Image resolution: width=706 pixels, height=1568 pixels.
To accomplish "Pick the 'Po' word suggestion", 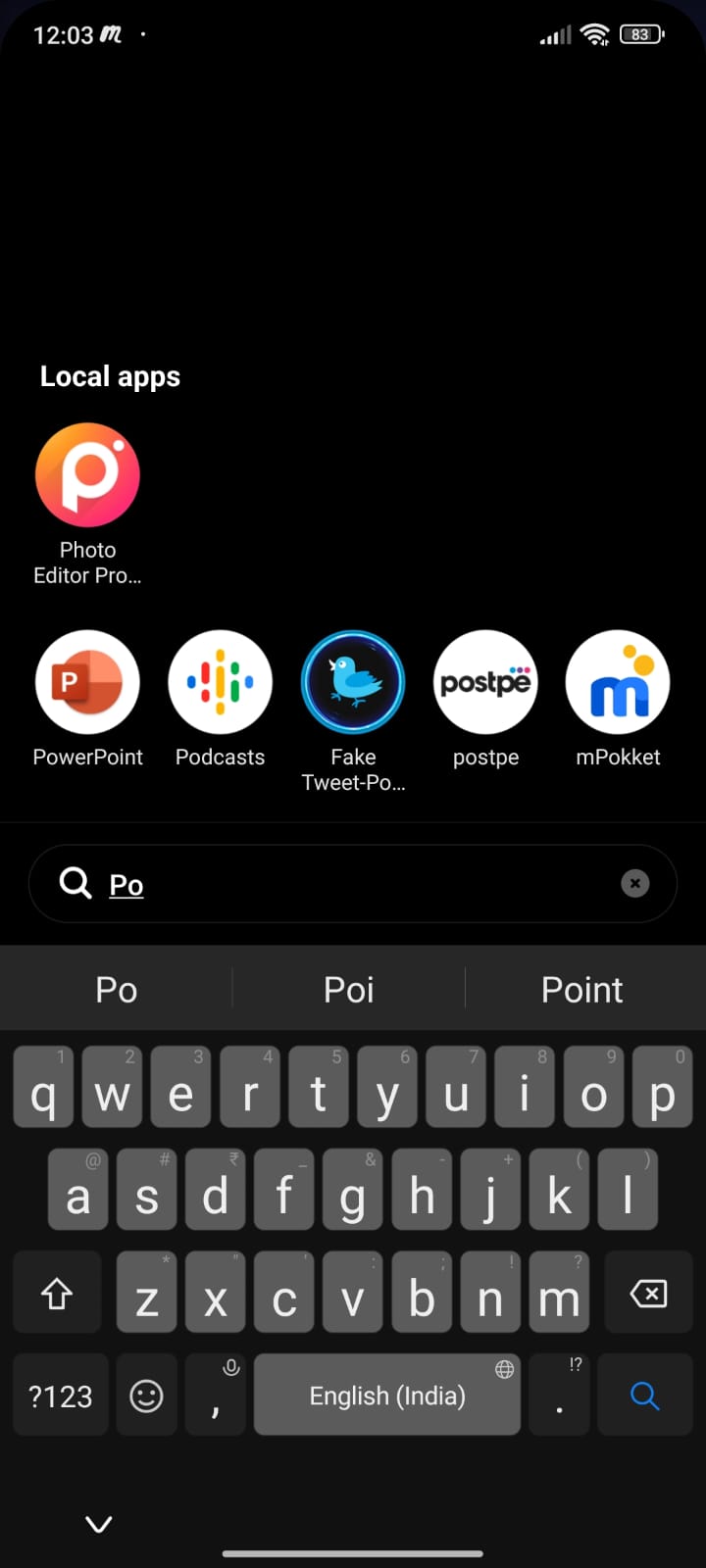I will (116, 990).
